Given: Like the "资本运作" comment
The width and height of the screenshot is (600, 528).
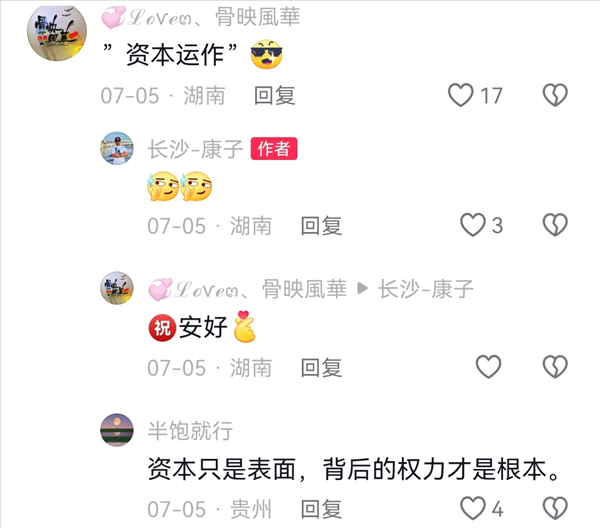Looking at the screenshot, I should pos(460,95).
